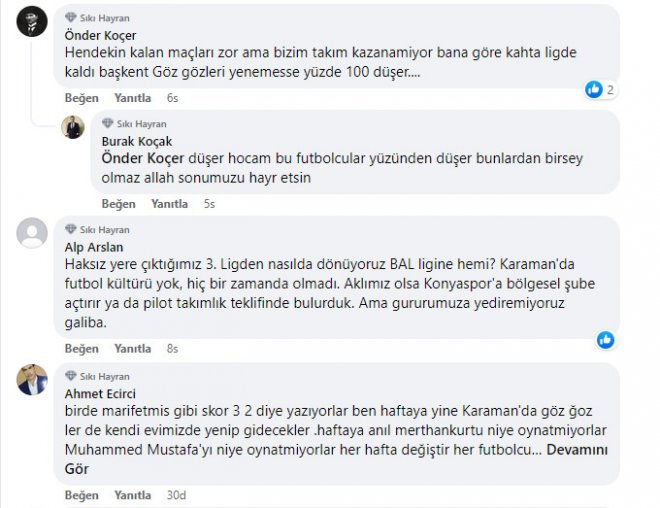
Task: View reactions on Önder Koçer's comment
Action: tap(601, 90)
